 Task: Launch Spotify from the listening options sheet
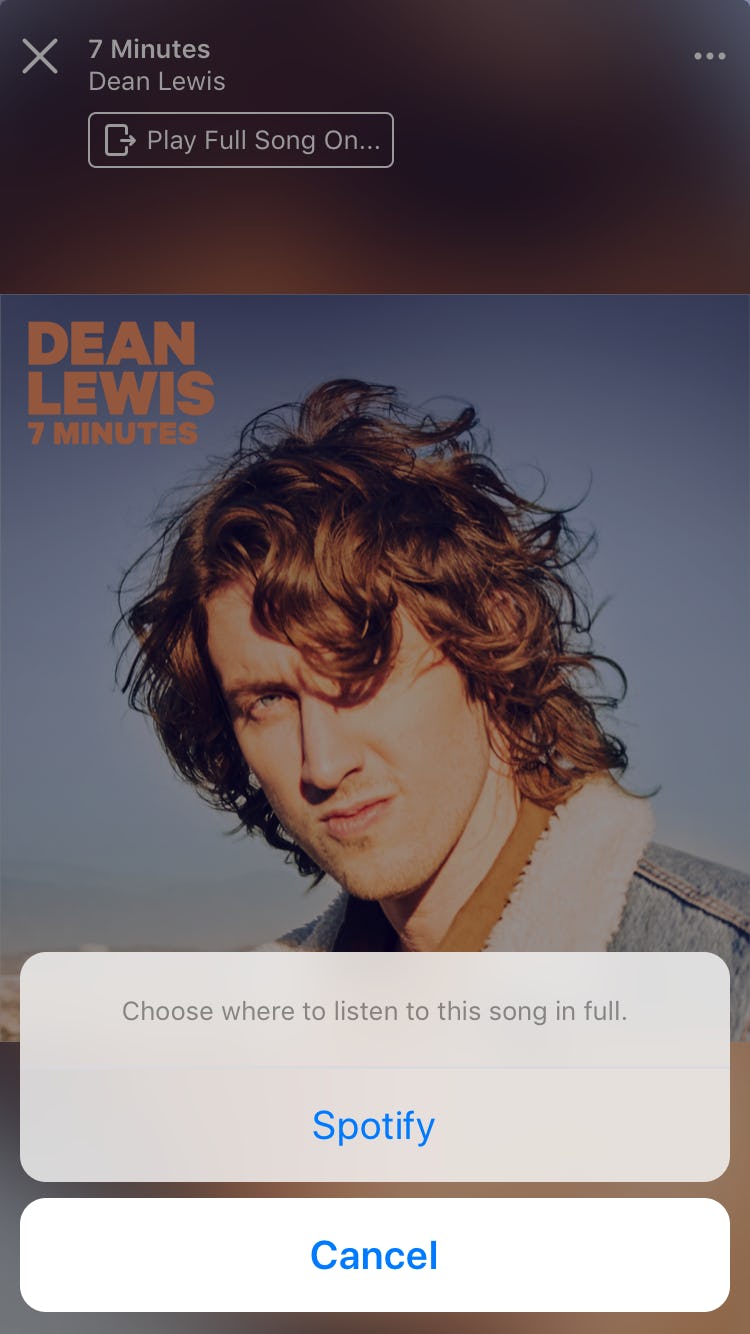tap(374, 1125)
